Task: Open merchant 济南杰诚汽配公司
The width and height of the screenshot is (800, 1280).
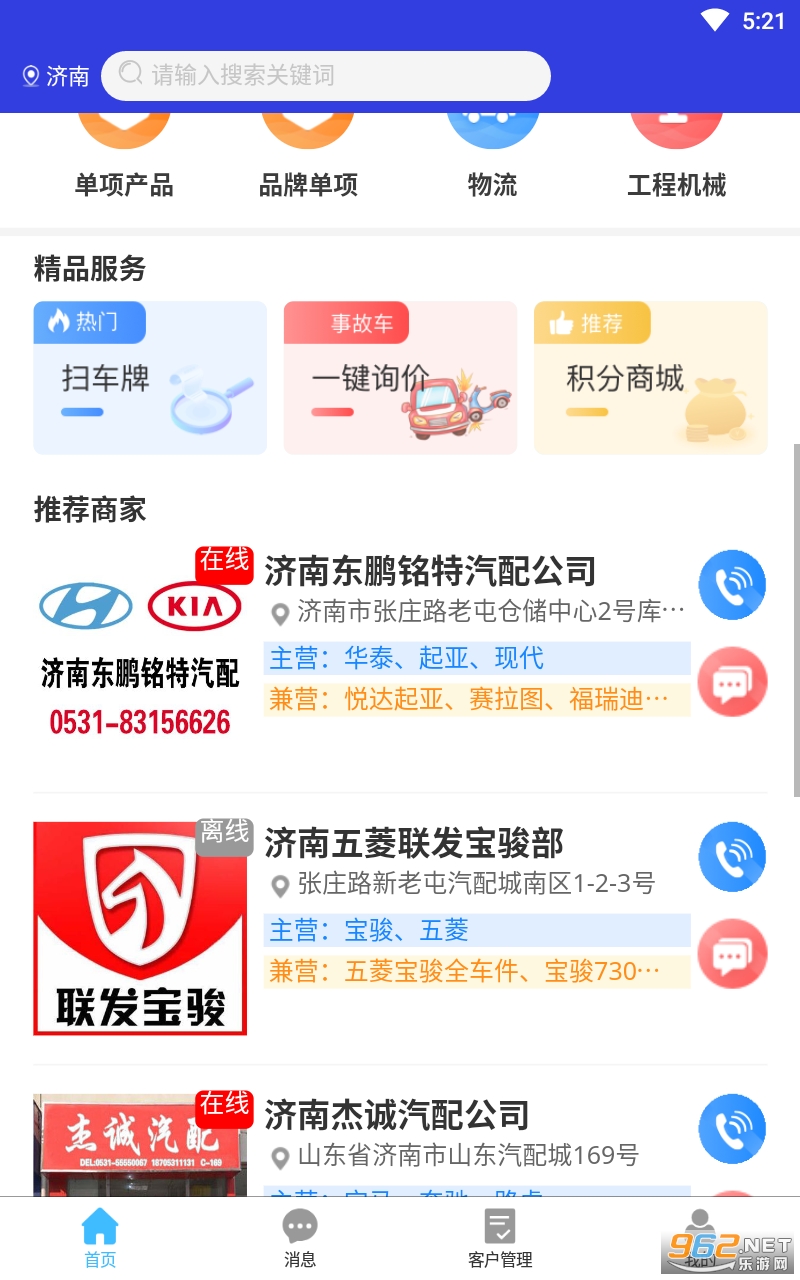Action: point(397,1115)
